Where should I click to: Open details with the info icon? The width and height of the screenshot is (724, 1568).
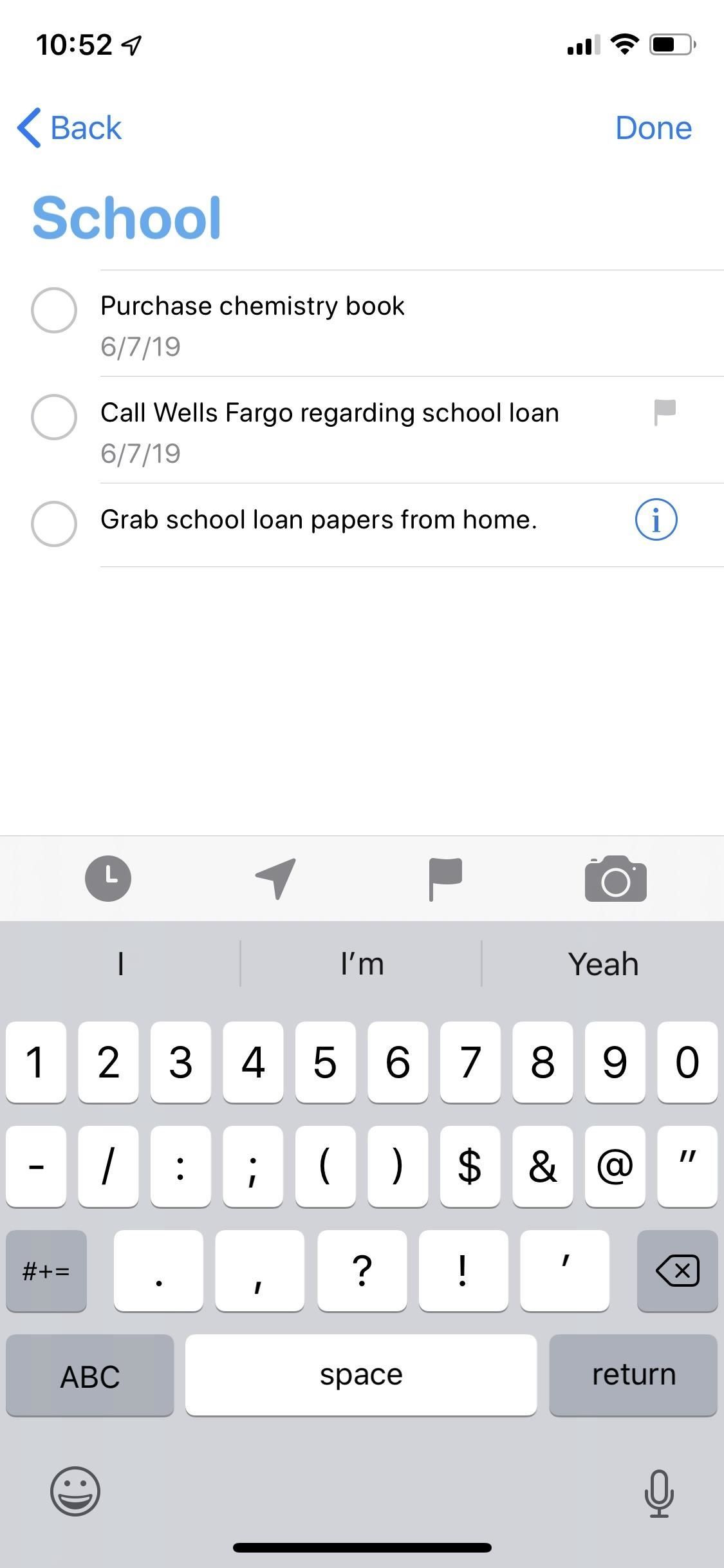(656, 519)
